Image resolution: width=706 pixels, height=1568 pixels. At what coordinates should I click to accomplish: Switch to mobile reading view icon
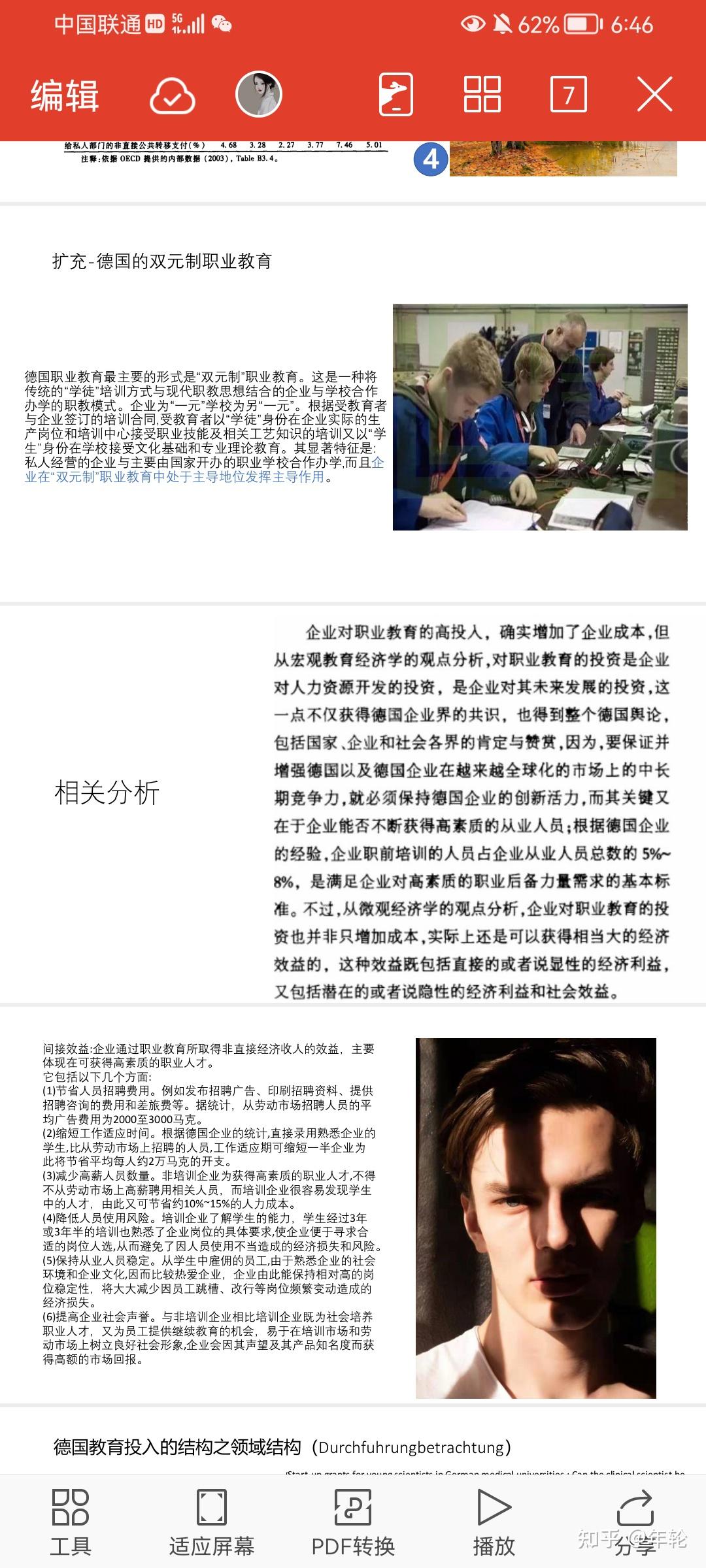click(x=396, y=95)
